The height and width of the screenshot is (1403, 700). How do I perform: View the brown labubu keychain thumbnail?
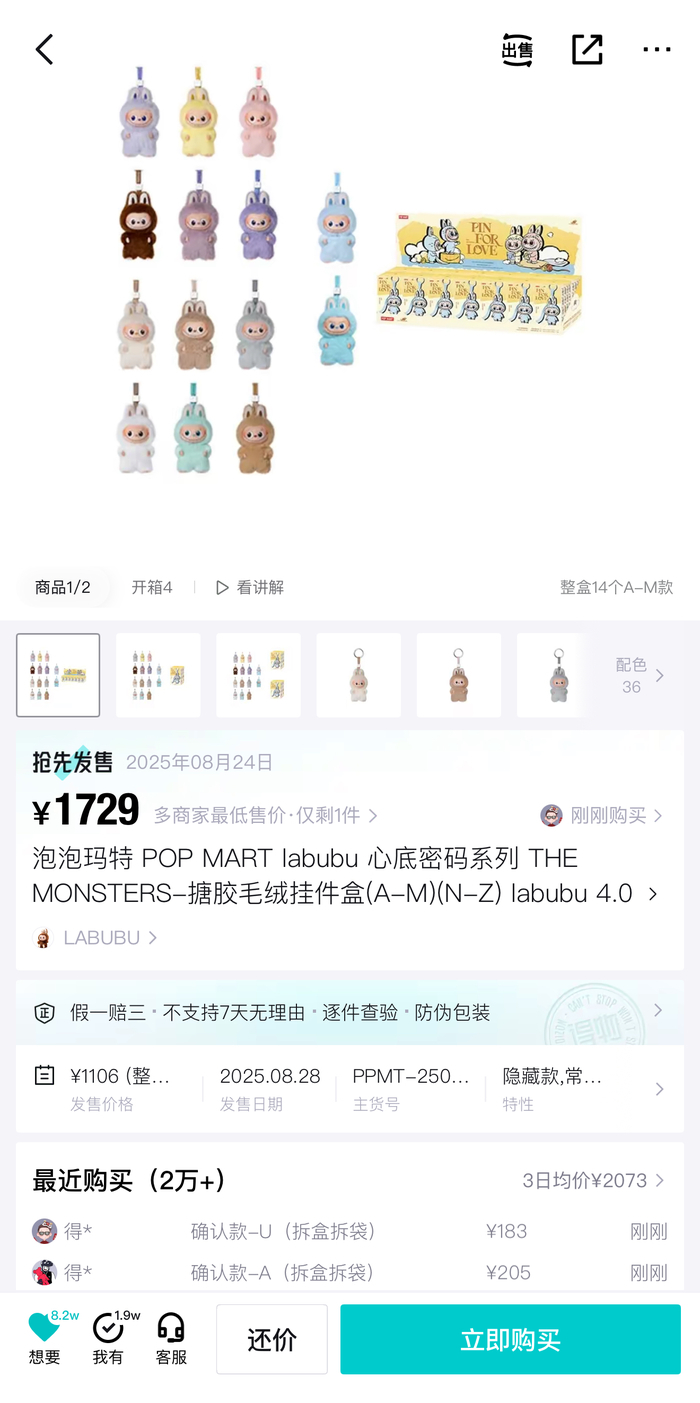coord(459,675)
